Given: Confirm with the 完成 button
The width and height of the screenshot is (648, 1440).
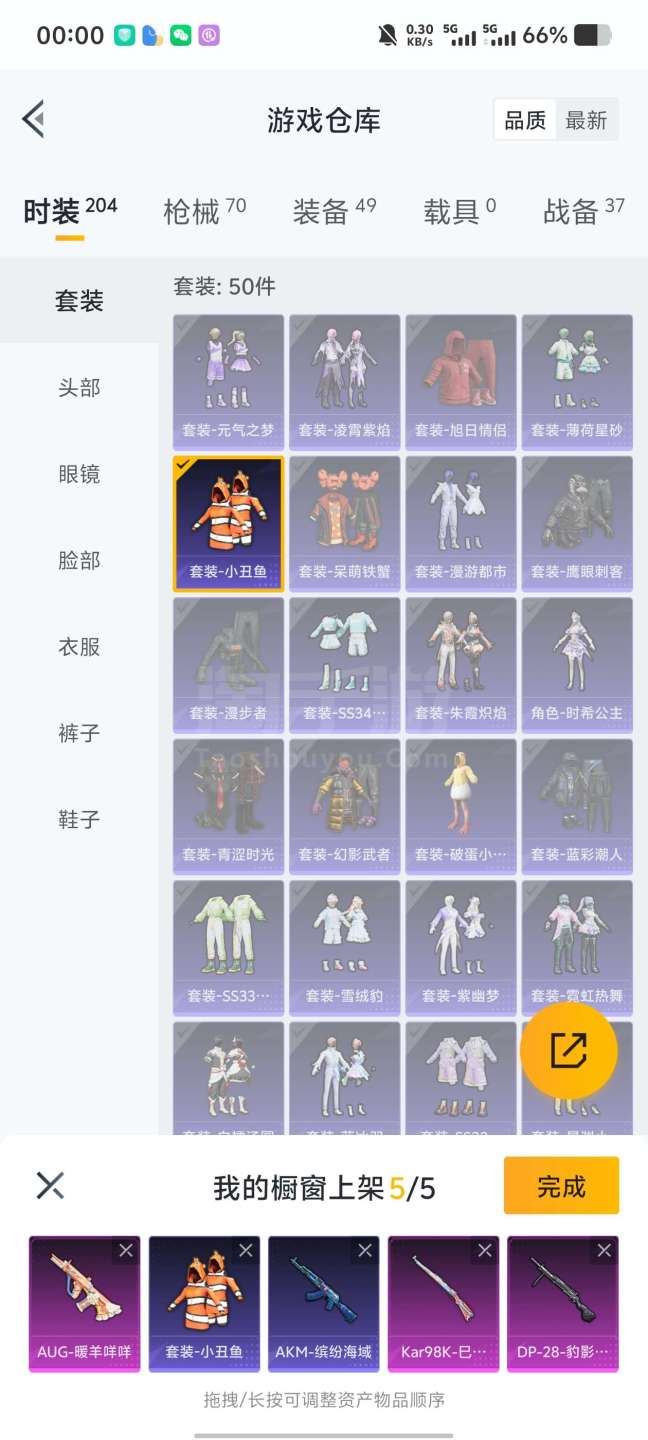Looking at the screenshot, I should tap(561, 1186).
